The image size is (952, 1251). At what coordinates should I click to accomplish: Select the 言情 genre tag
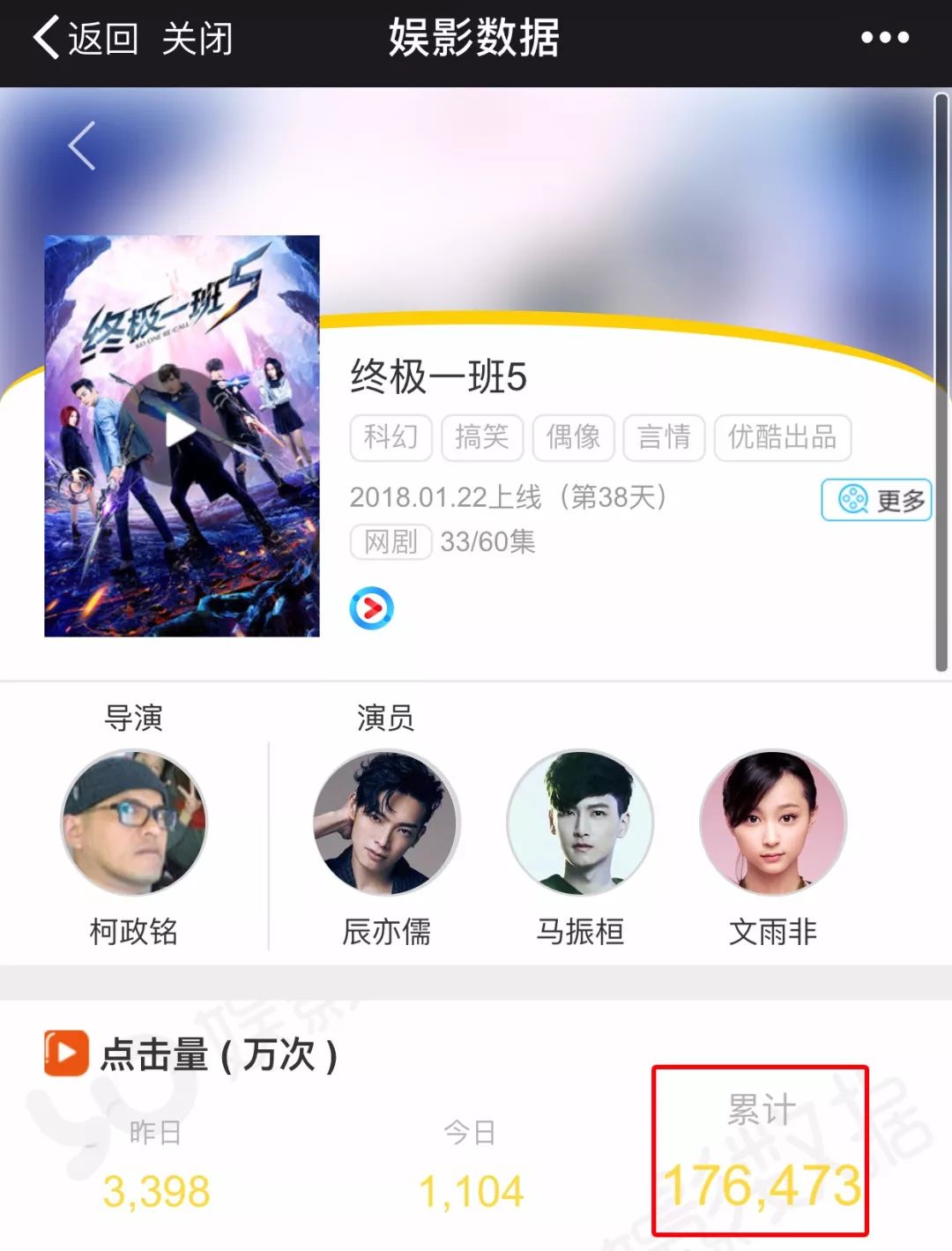point(664,437)
